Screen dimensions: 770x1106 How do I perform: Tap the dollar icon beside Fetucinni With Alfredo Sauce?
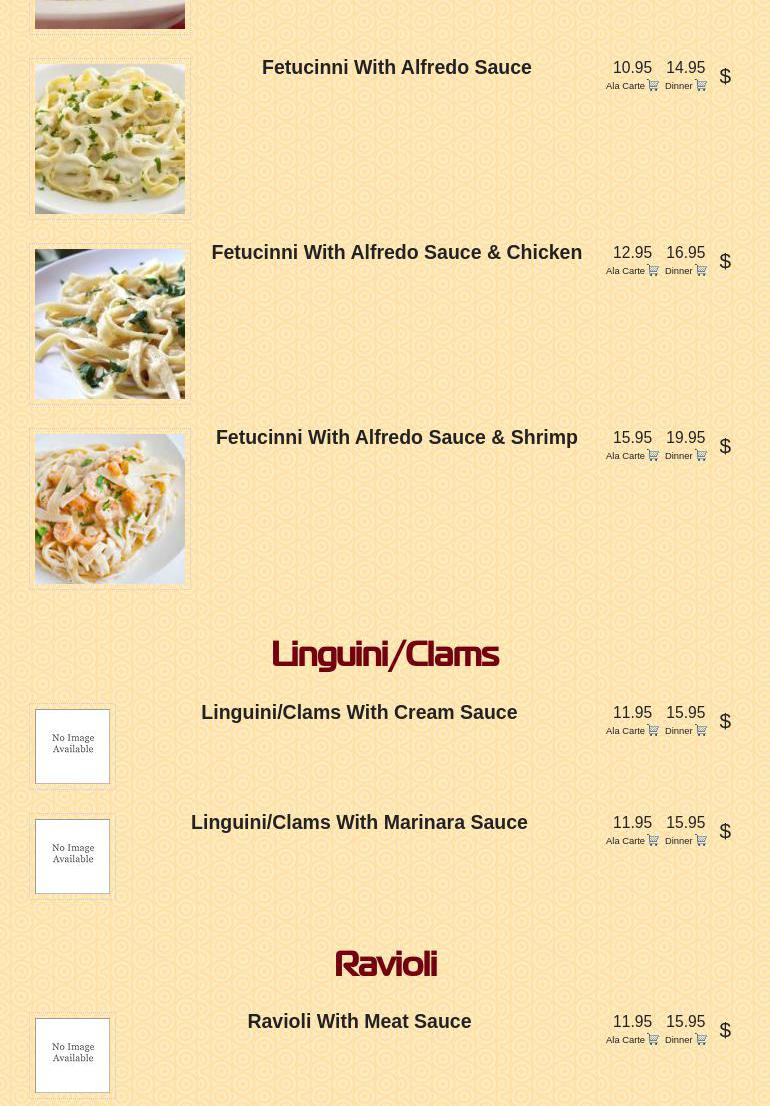pos(725,76)
